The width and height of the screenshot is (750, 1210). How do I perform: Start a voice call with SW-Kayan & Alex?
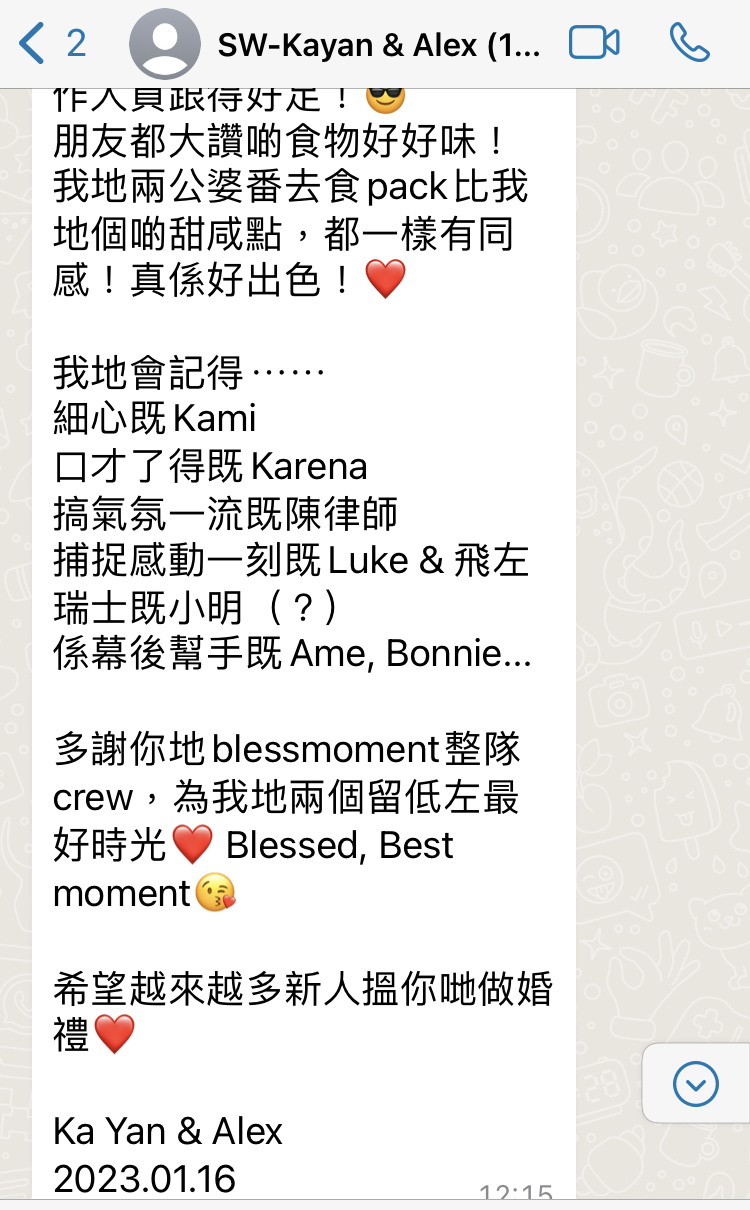pos(689,44)
